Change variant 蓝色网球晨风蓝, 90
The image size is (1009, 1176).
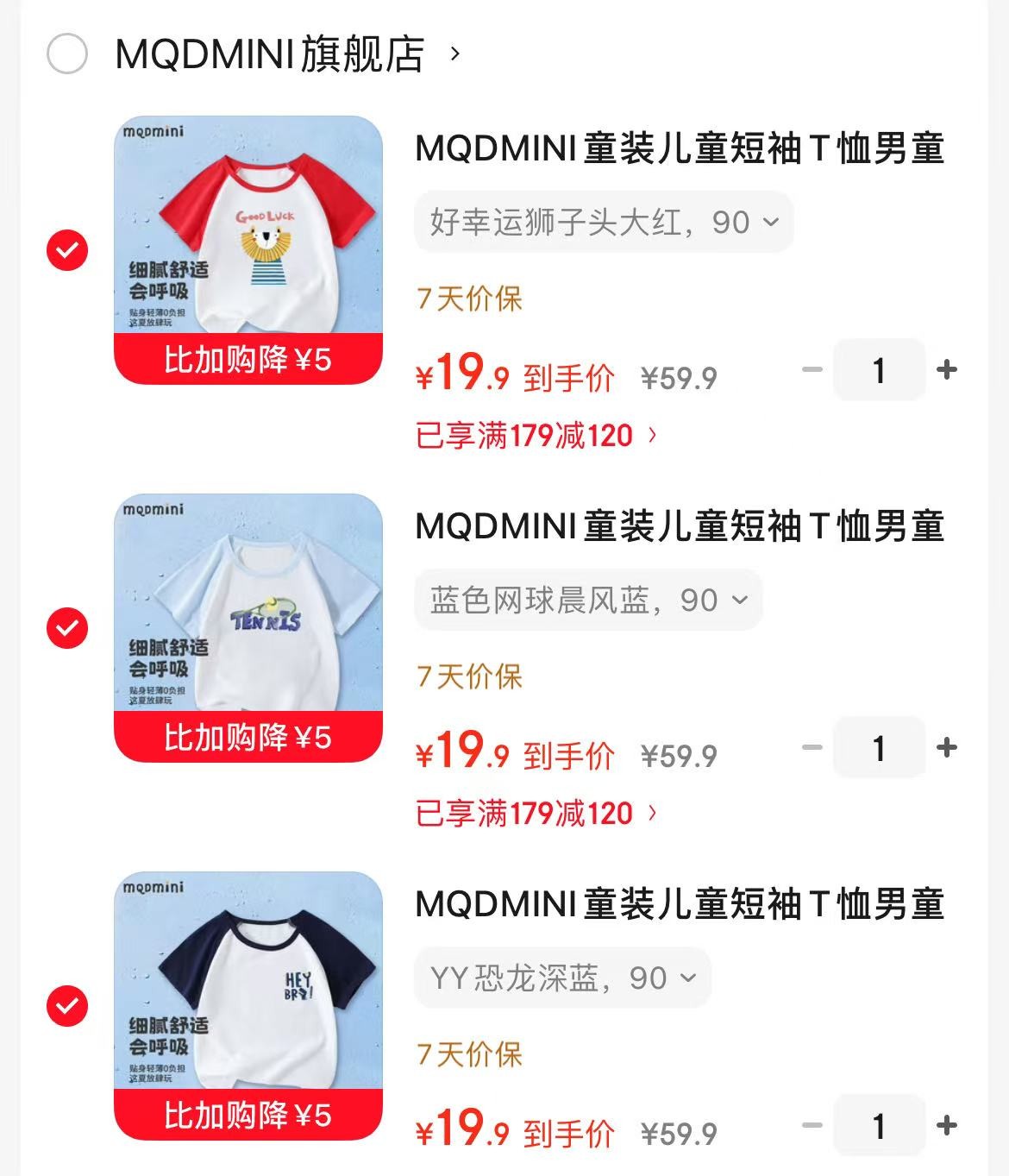588,601
